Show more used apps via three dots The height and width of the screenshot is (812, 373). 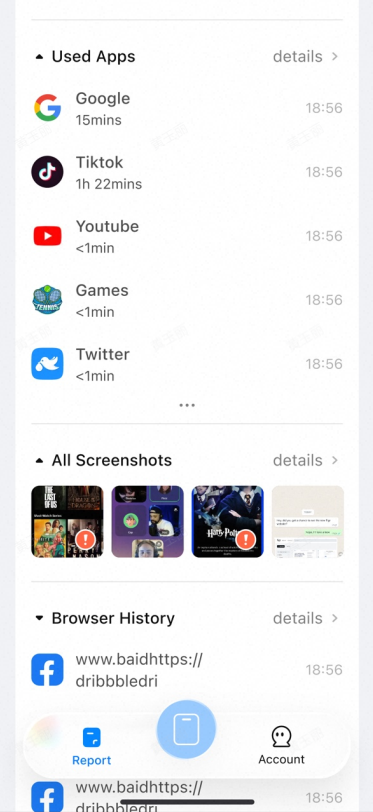coord(187,405)
